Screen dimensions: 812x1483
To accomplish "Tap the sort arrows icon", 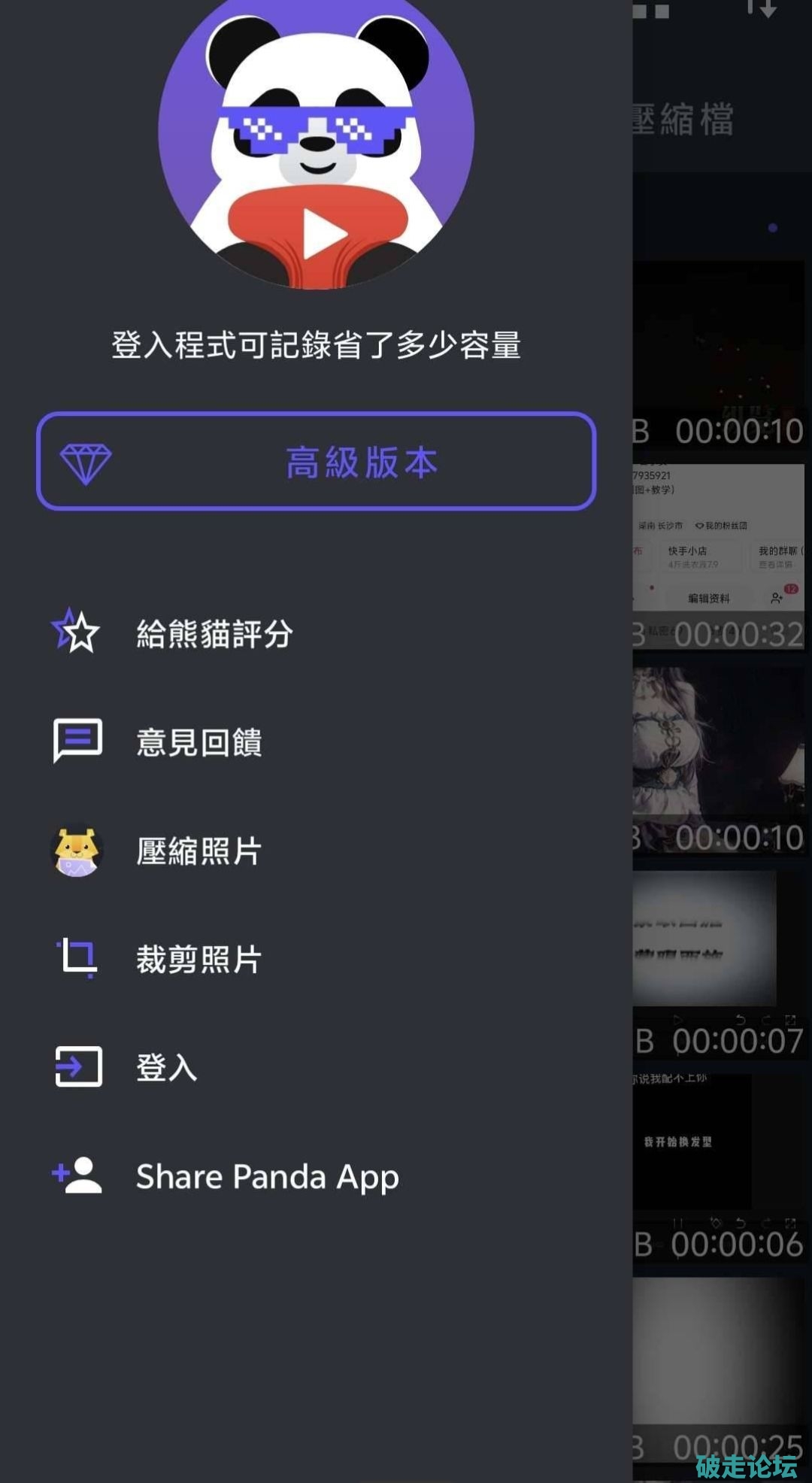I will coord(761,9).
